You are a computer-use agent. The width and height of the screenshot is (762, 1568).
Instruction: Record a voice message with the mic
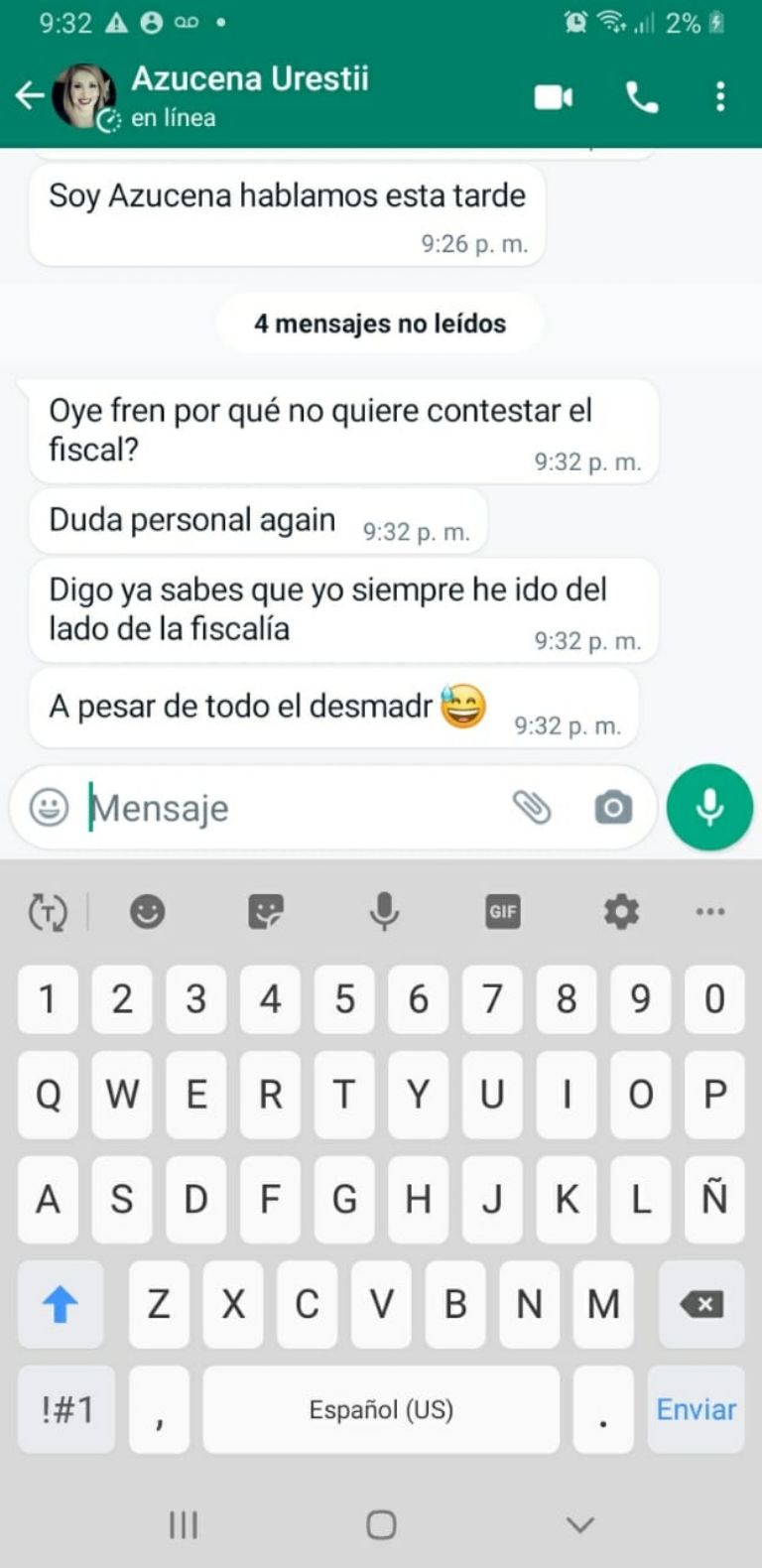[708, 808]
